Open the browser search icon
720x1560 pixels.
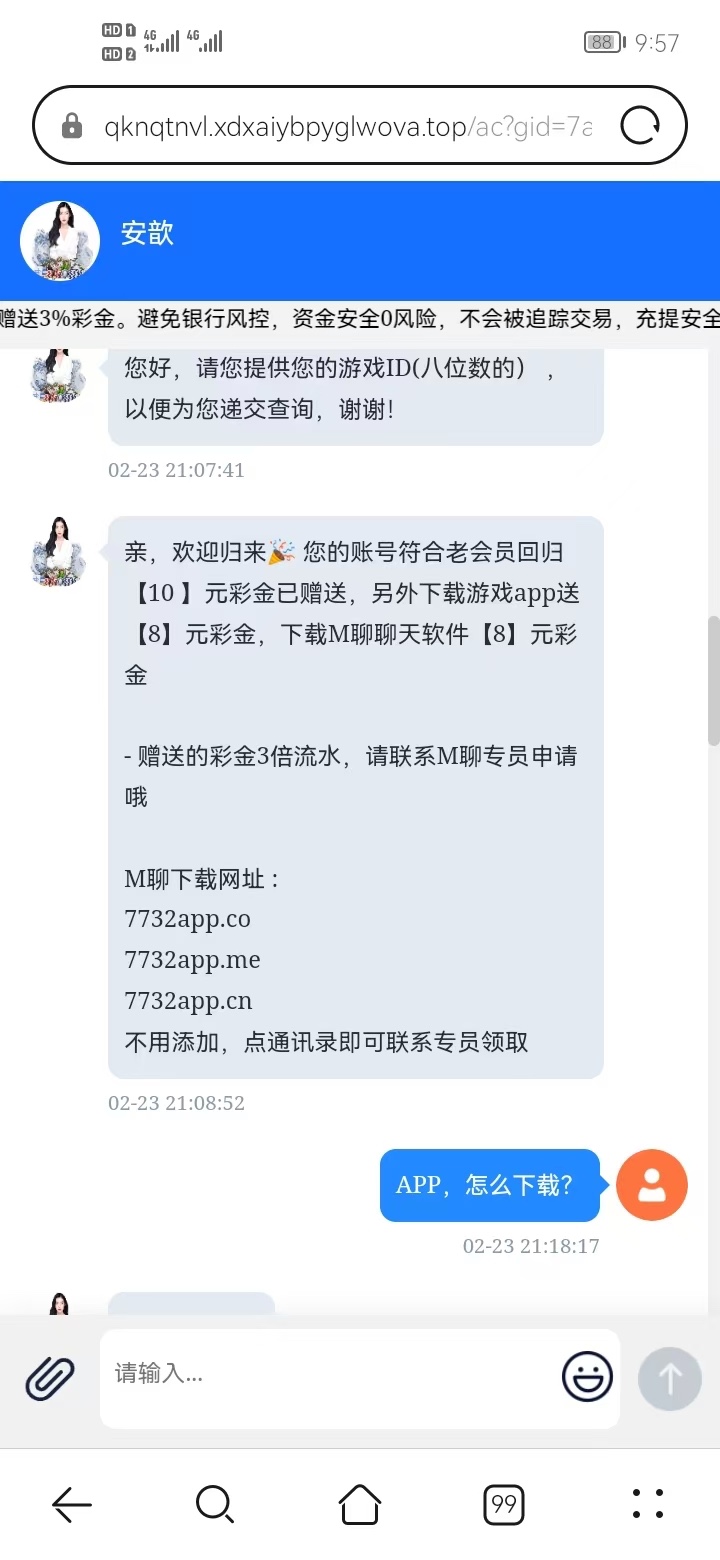215,1503
